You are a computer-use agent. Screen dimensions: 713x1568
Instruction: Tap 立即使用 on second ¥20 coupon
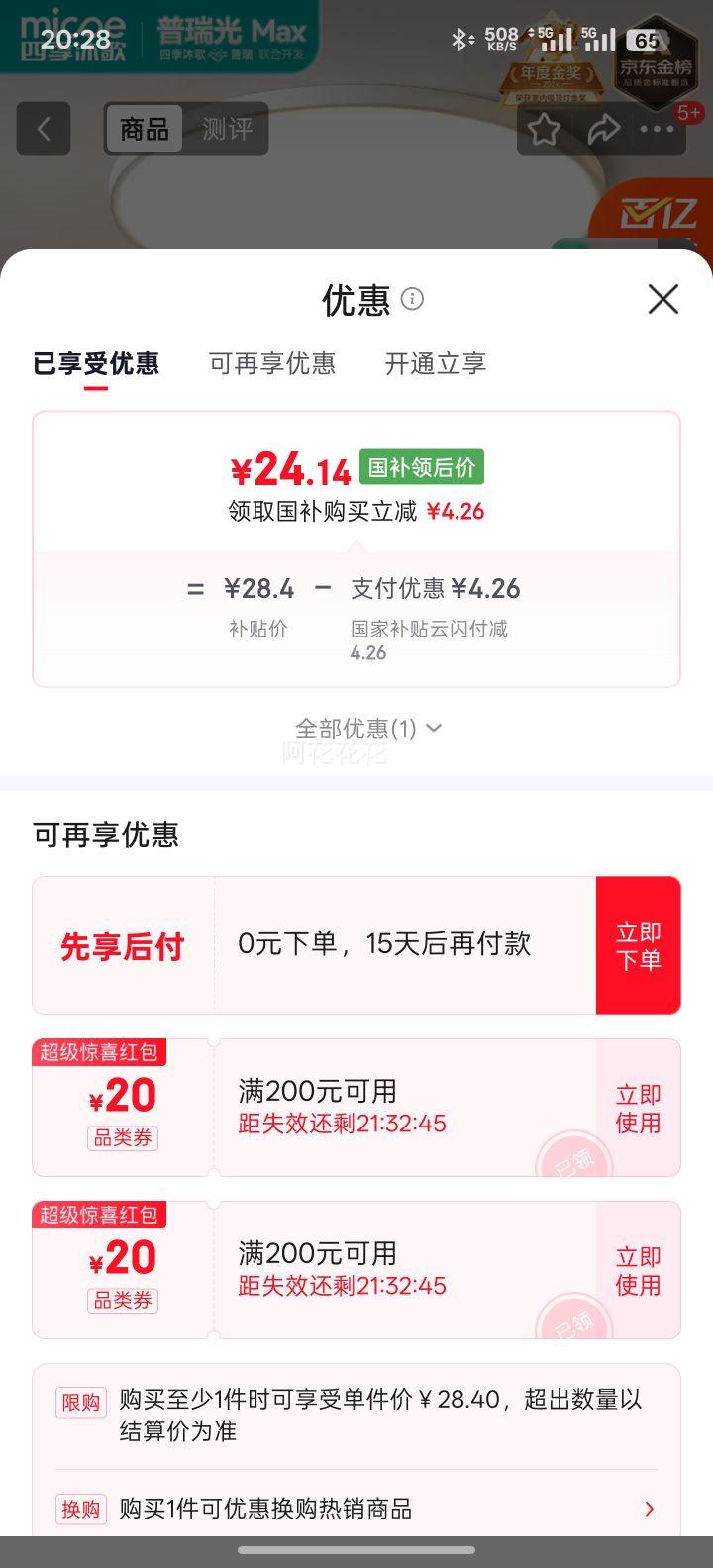pyautogui.click(x=637, y=1270)
